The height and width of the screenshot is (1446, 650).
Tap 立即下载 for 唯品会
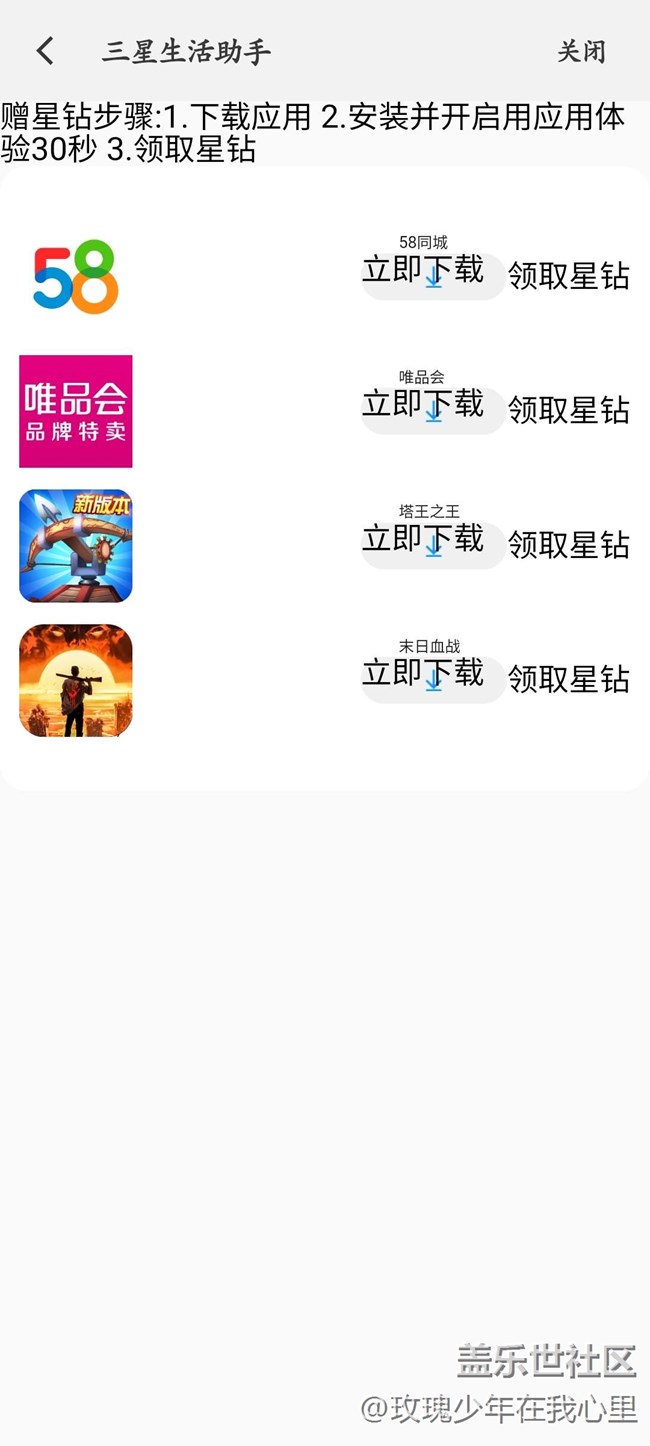(x=432, y=407)
